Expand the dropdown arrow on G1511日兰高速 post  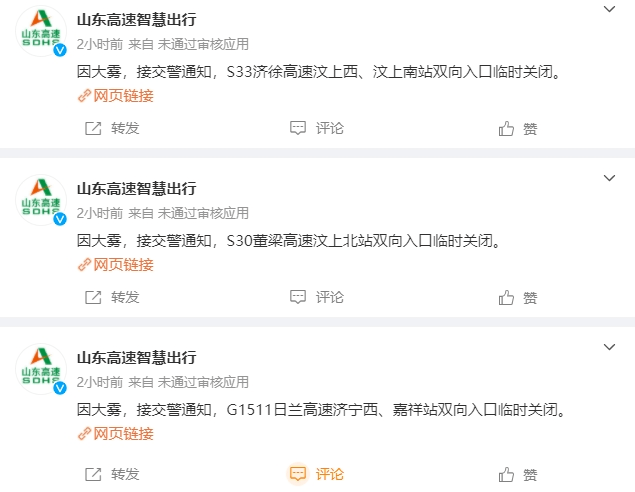610,347
